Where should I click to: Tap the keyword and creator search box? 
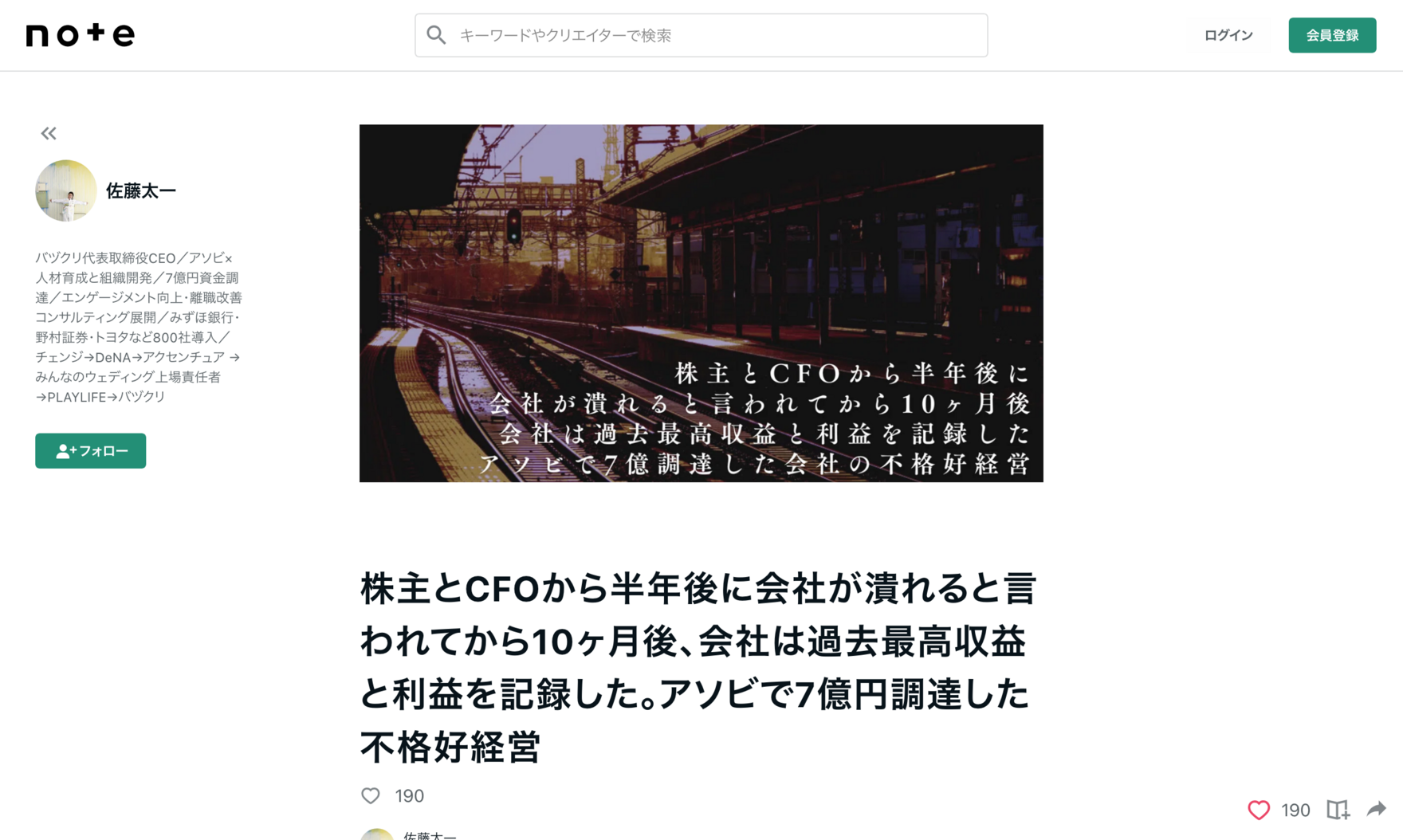coord(701,35)
